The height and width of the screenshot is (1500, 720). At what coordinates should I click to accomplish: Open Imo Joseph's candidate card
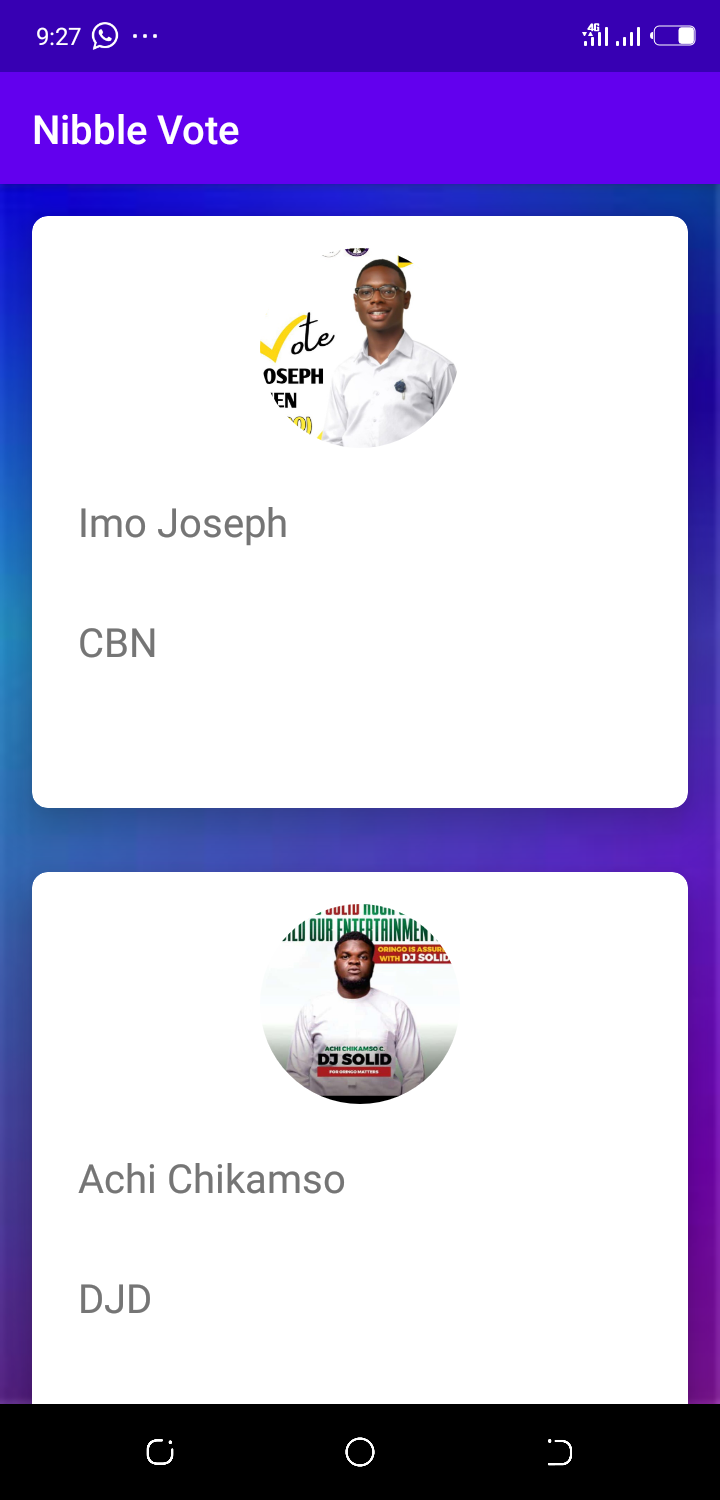[x=360, y=520]
